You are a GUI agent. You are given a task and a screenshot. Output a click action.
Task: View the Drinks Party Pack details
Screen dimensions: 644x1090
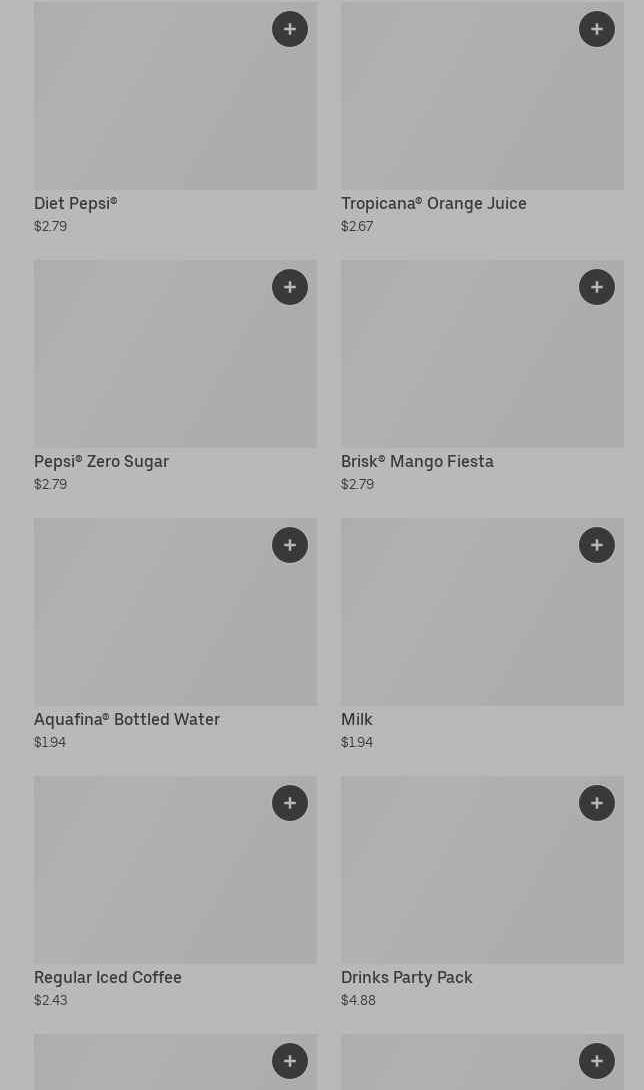(x=482, y=892)
